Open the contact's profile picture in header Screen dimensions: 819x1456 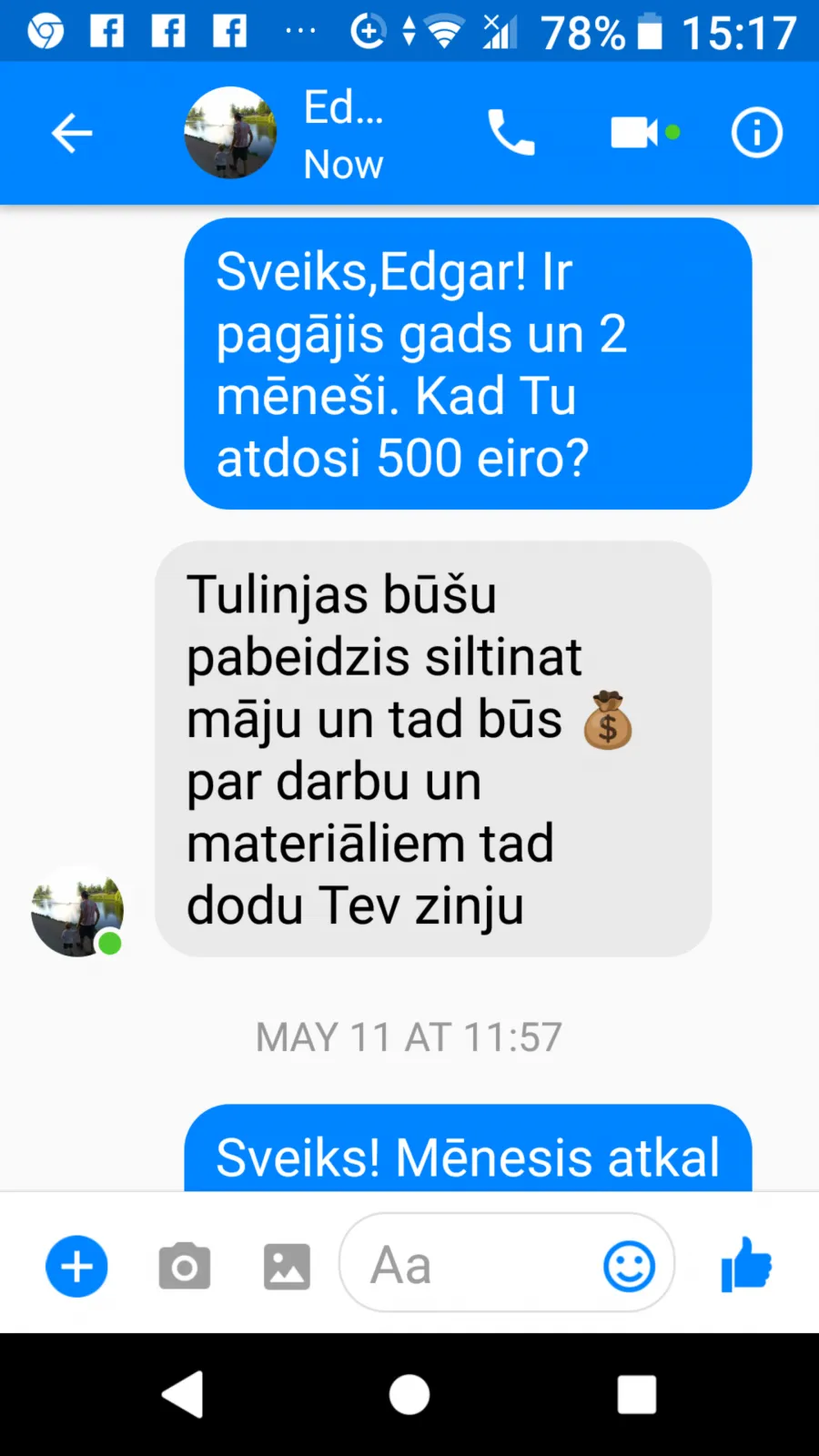[x=230, y=133]
